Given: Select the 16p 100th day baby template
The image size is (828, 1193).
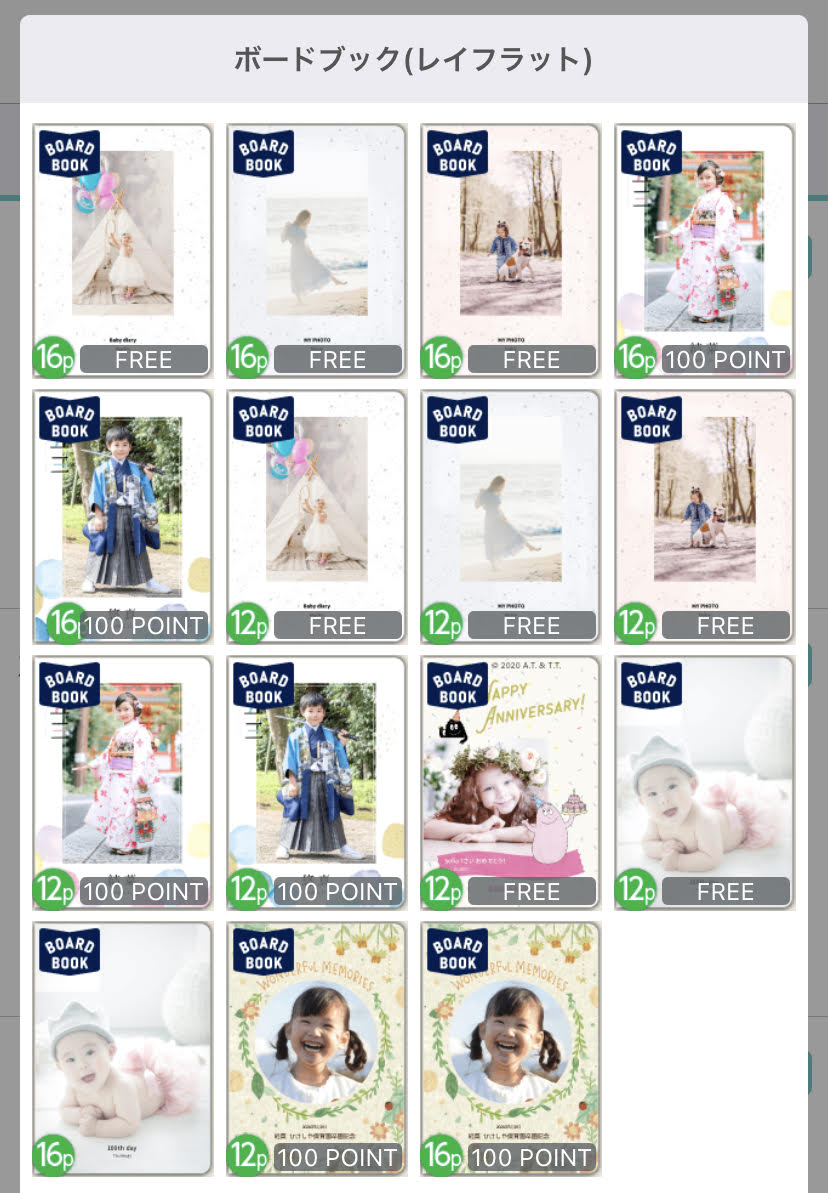Looking at the screenshot, I should click(122, 1048).
